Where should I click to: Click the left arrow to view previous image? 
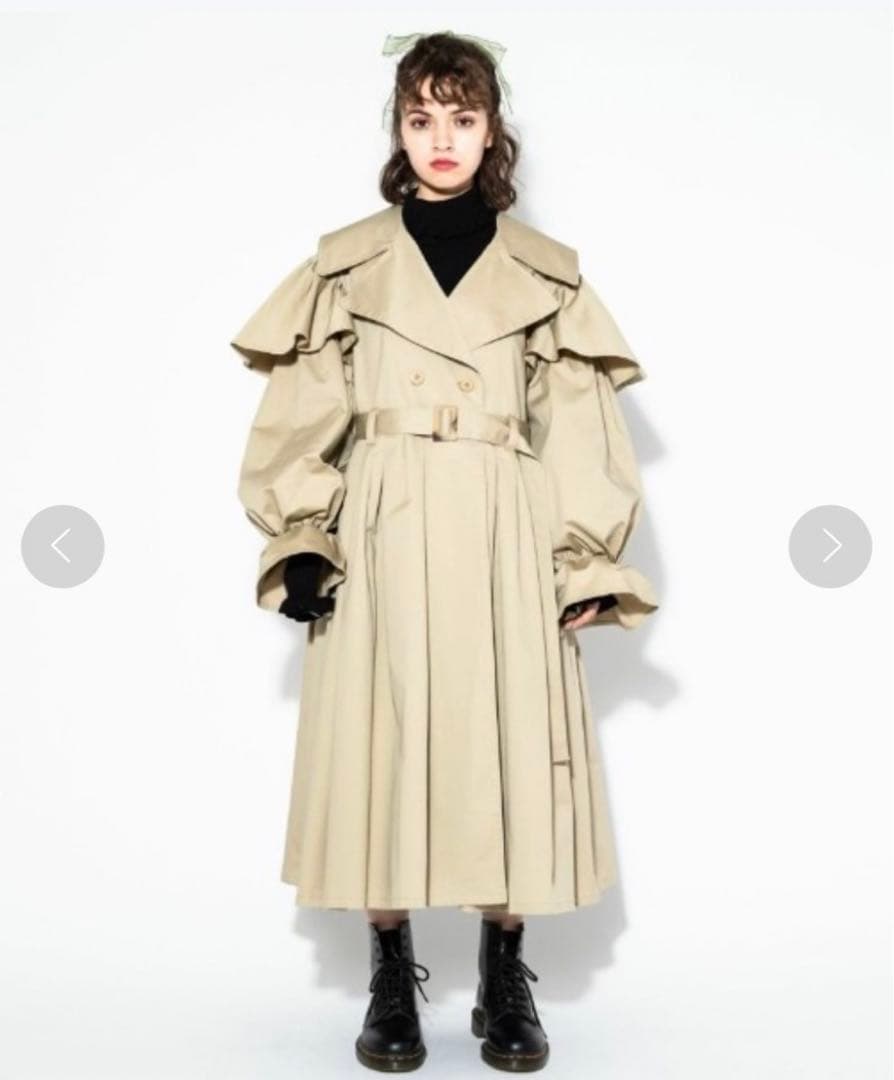pyautogui.click(x=64, y=545)
